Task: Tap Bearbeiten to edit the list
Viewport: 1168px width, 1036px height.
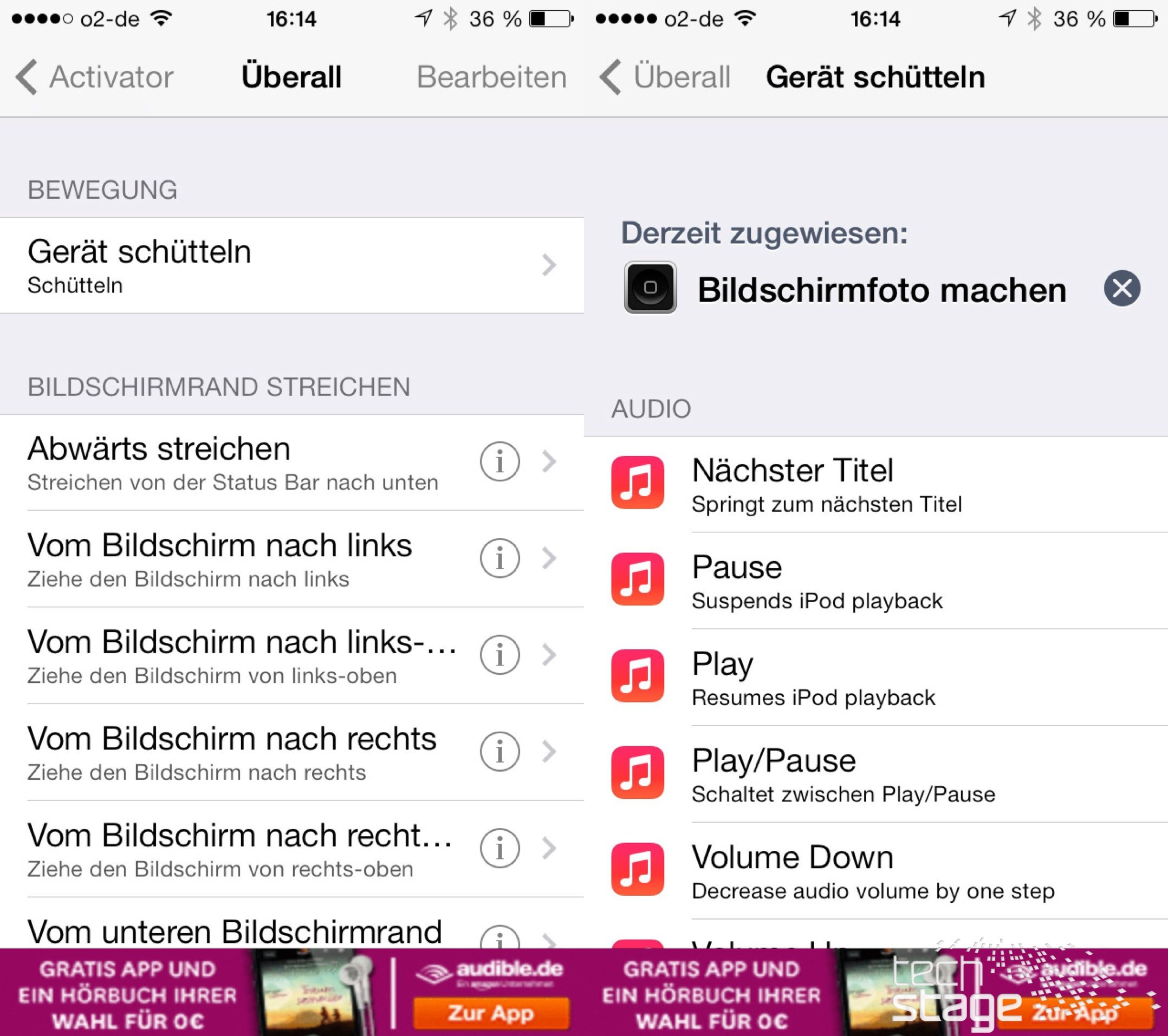Action: (491, 77)
